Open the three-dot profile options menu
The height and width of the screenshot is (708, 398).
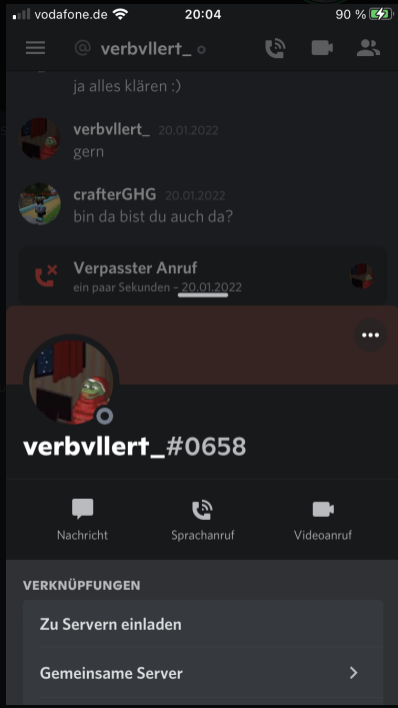[370, 335]
